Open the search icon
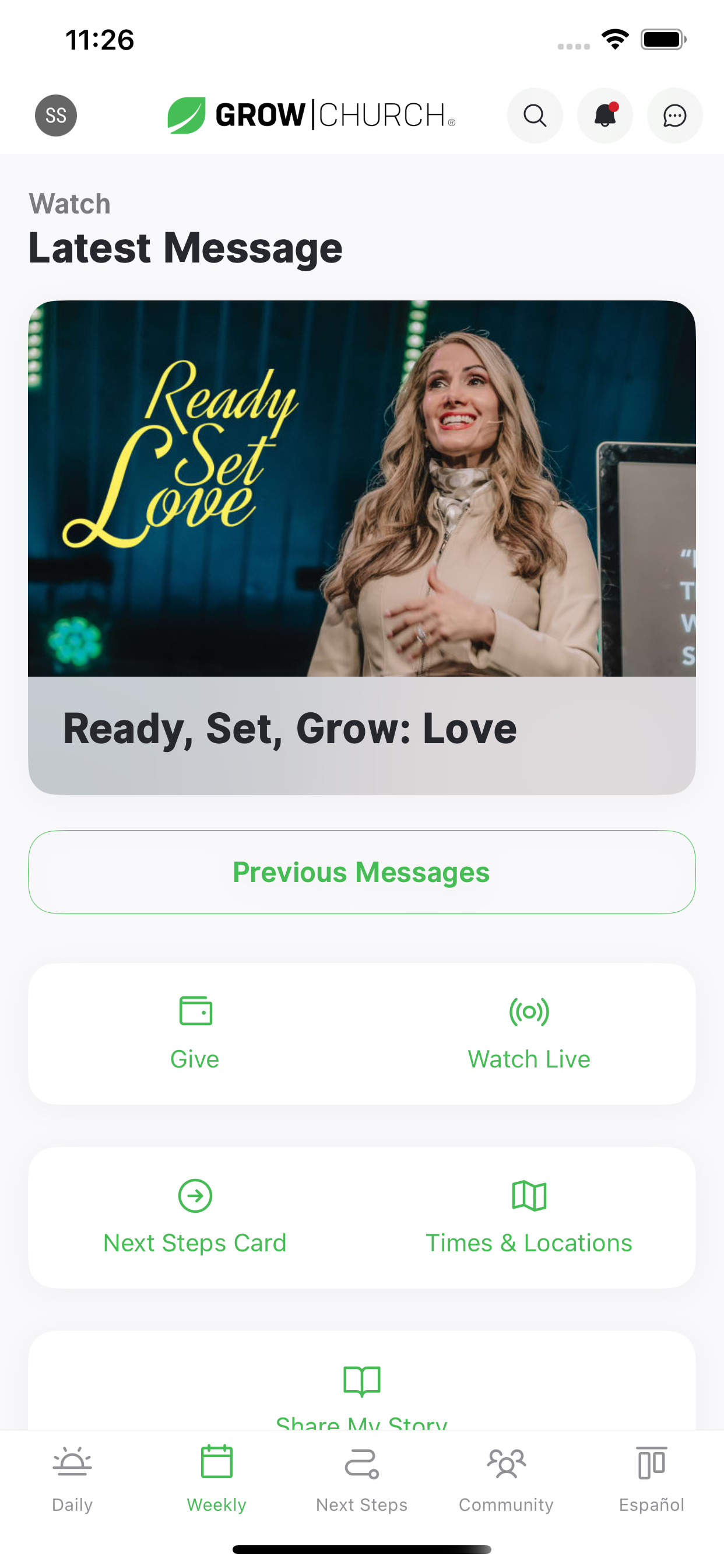Screen dimensions: 724x1568 [x=535, y=115]
